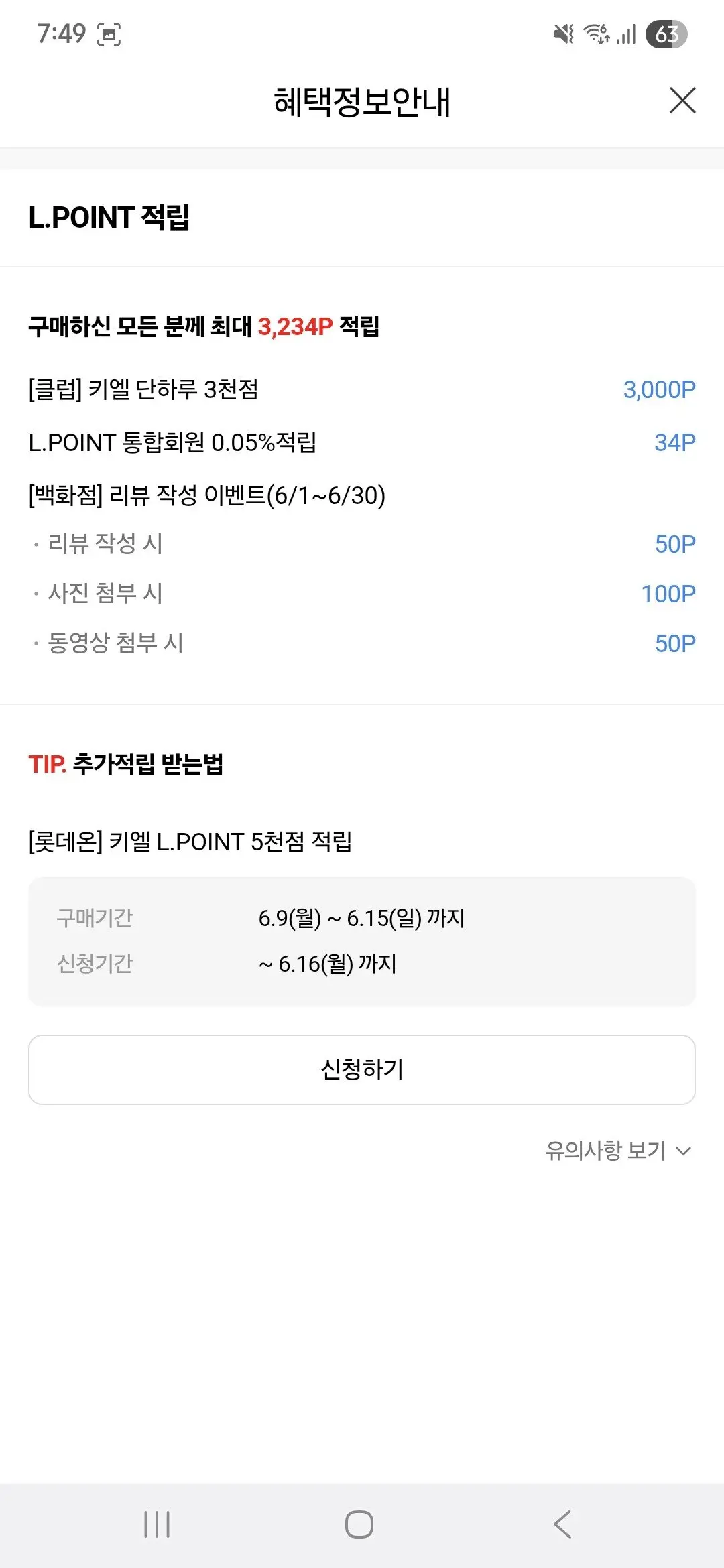Open the recent apps view

click(157, 1524)
